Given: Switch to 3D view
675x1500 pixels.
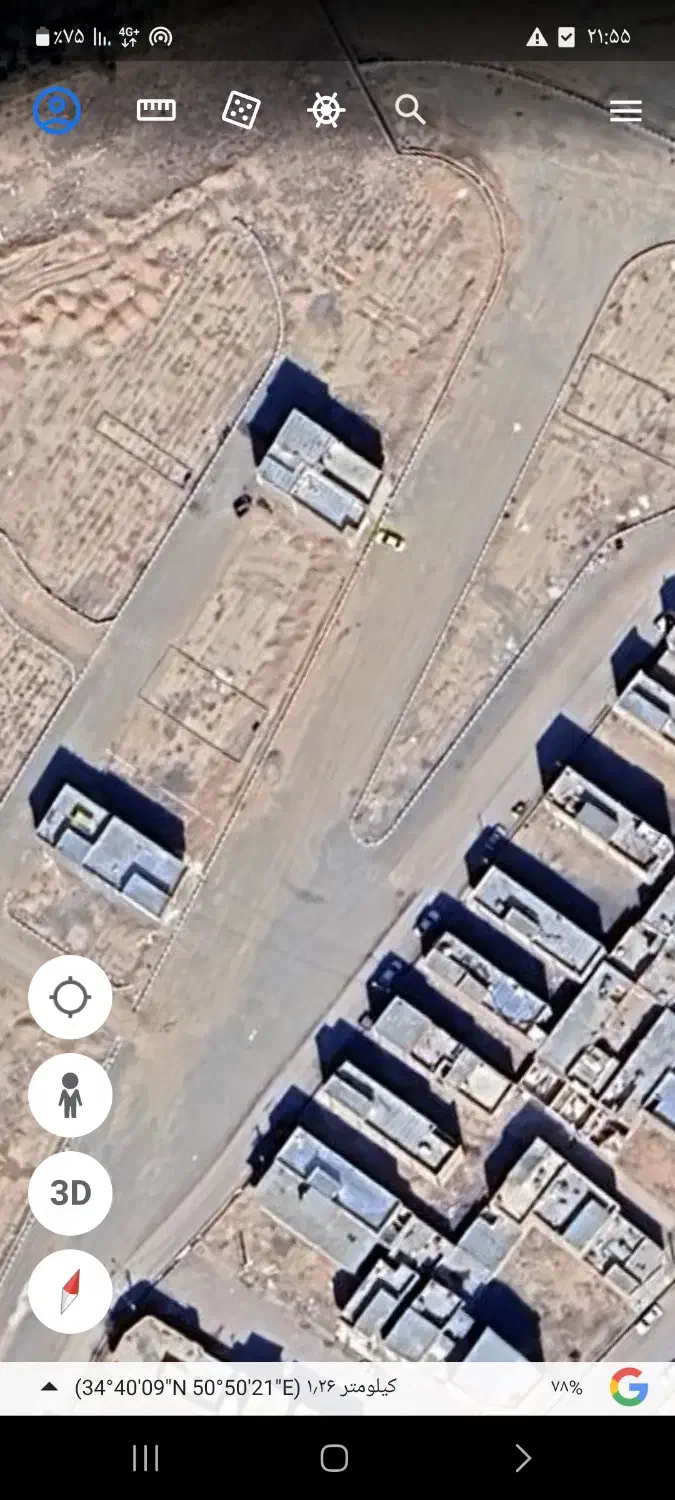Looking at the screenshot, I should 70,1193.
